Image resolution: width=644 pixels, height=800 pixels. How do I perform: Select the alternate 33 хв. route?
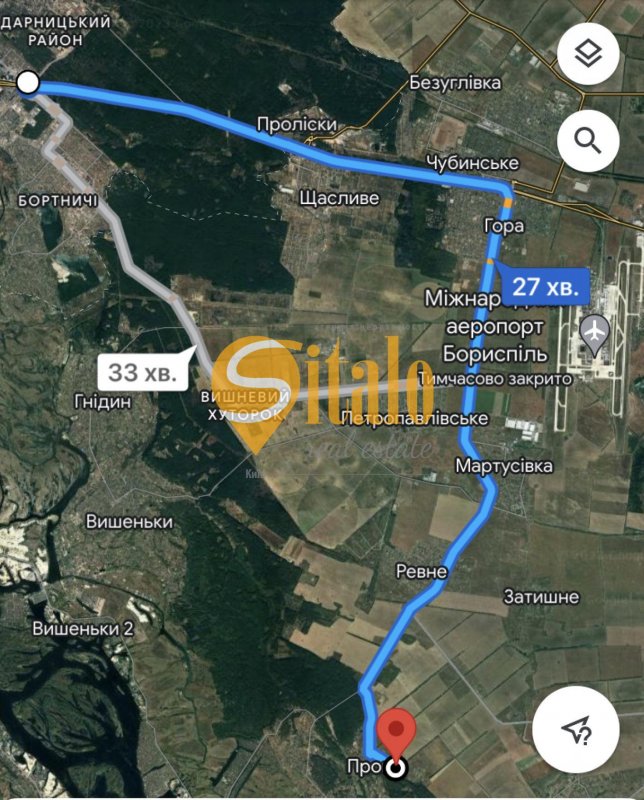coord(146,373)
